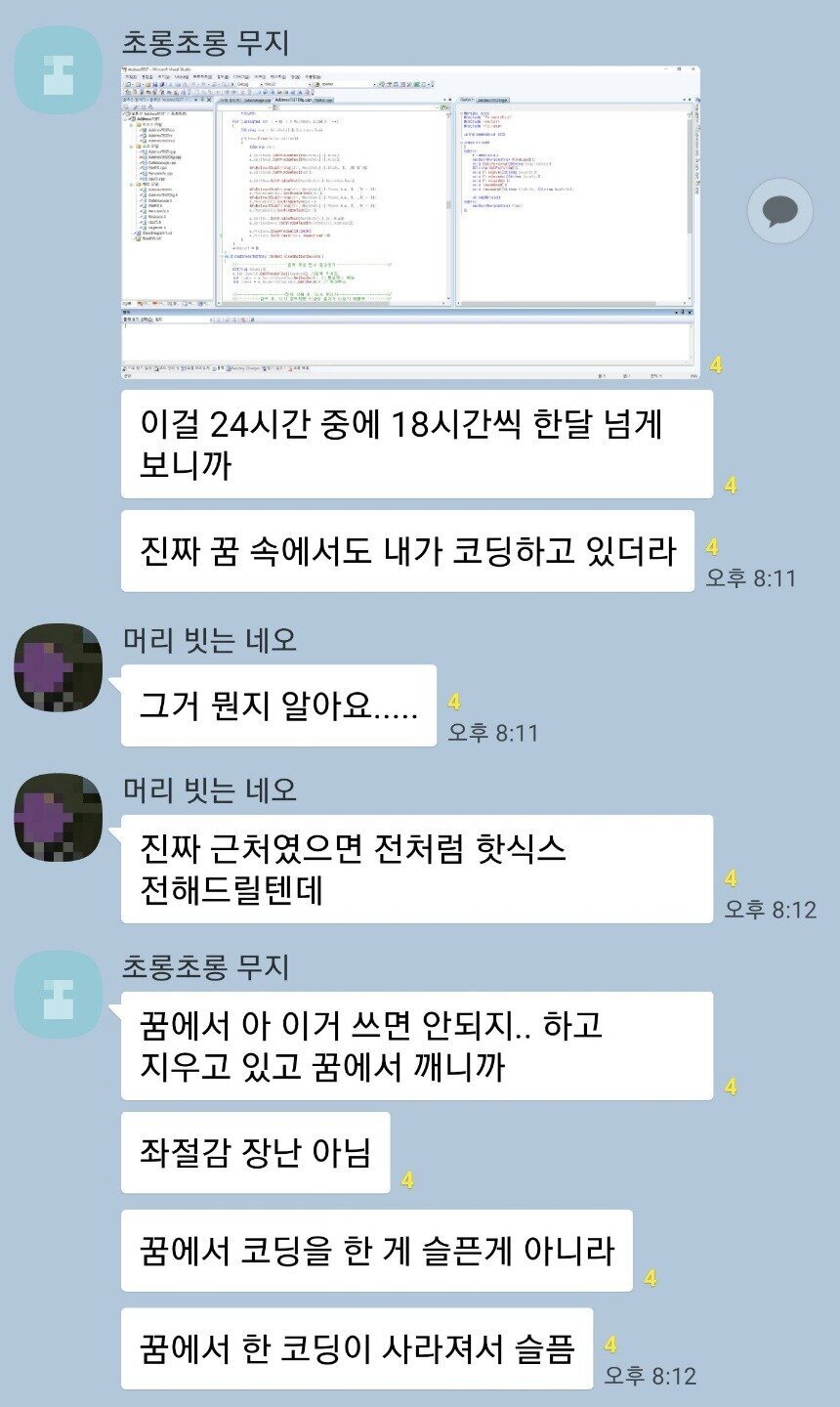View 머리 빗는 네오's profile beside '그거 뭔지 알아요'
840x1407 pixels.
59,668
